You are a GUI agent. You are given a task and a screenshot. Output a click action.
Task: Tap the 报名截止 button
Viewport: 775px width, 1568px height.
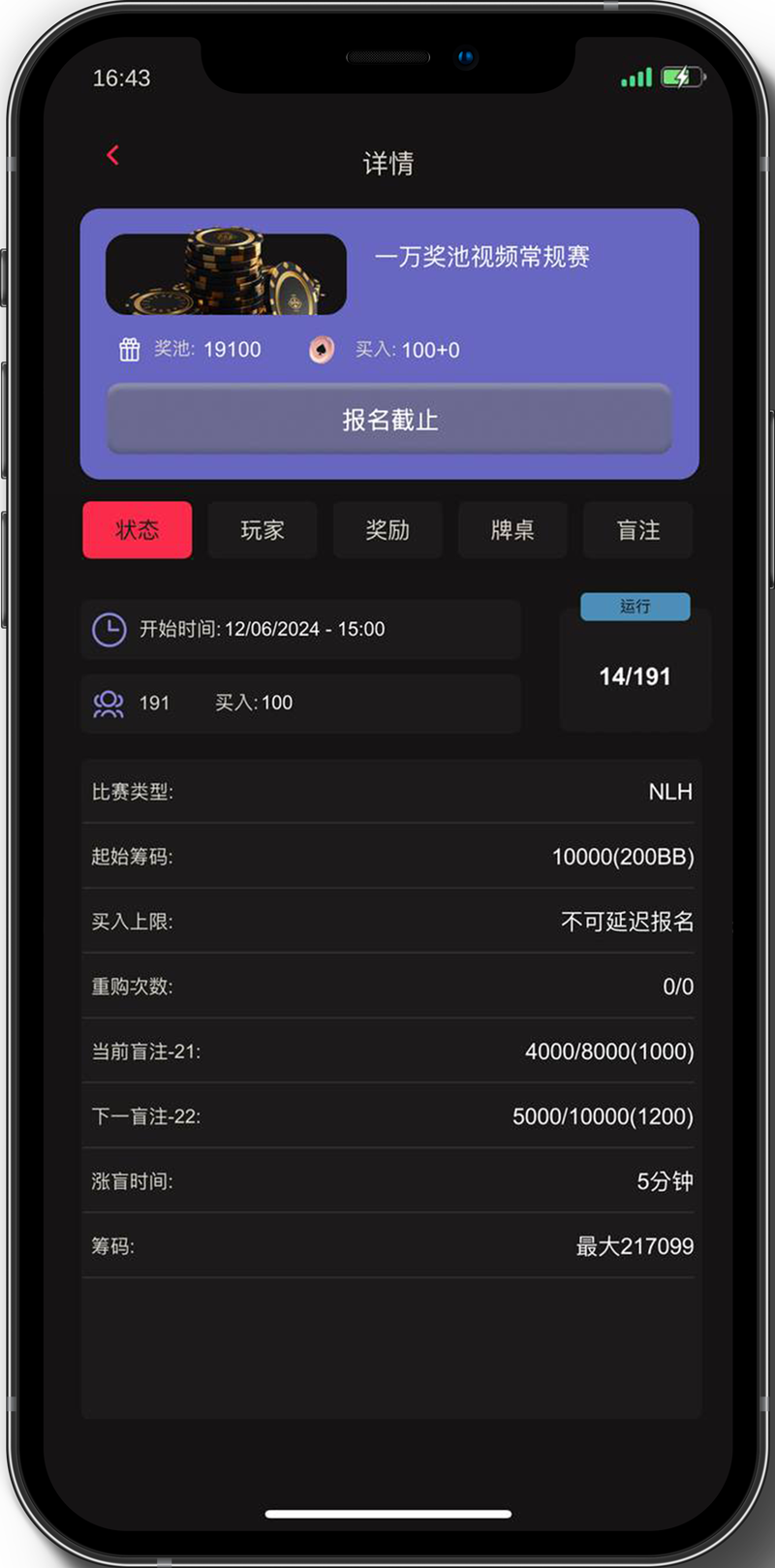(x=389, y=420)
